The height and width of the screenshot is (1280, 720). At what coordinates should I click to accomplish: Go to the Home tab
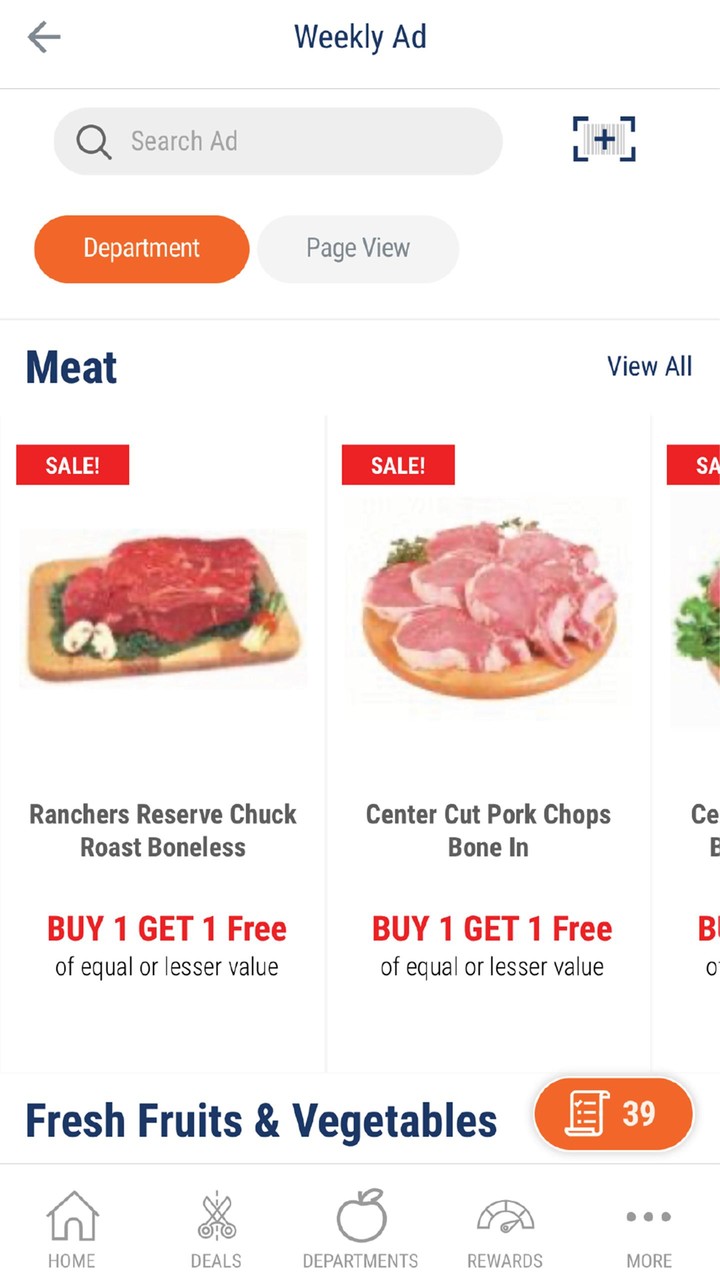pyautogui.click(x=72, y=1228)
